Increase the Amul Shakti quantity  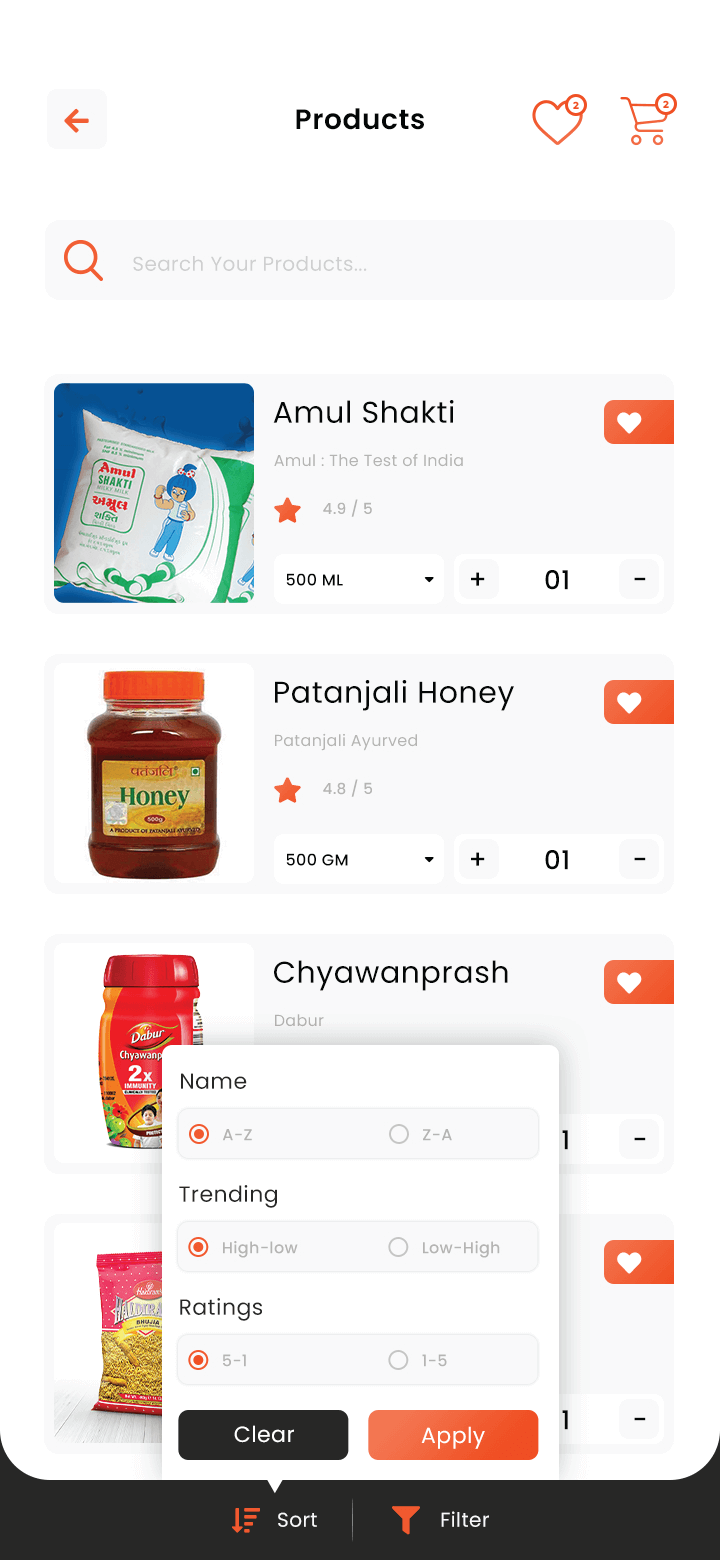[x=478, y=579]
